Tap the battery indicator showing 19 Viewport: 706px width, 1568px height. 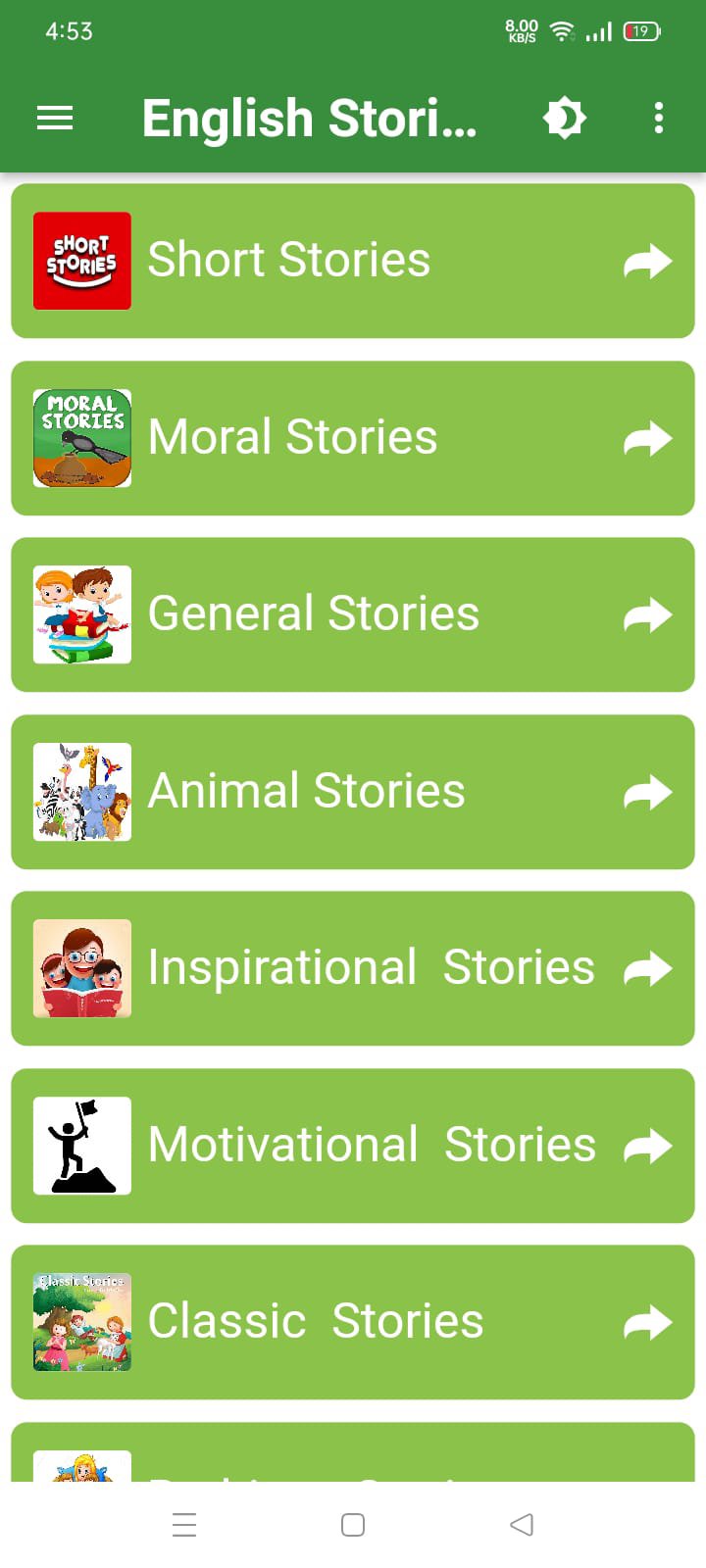point(641,30)
